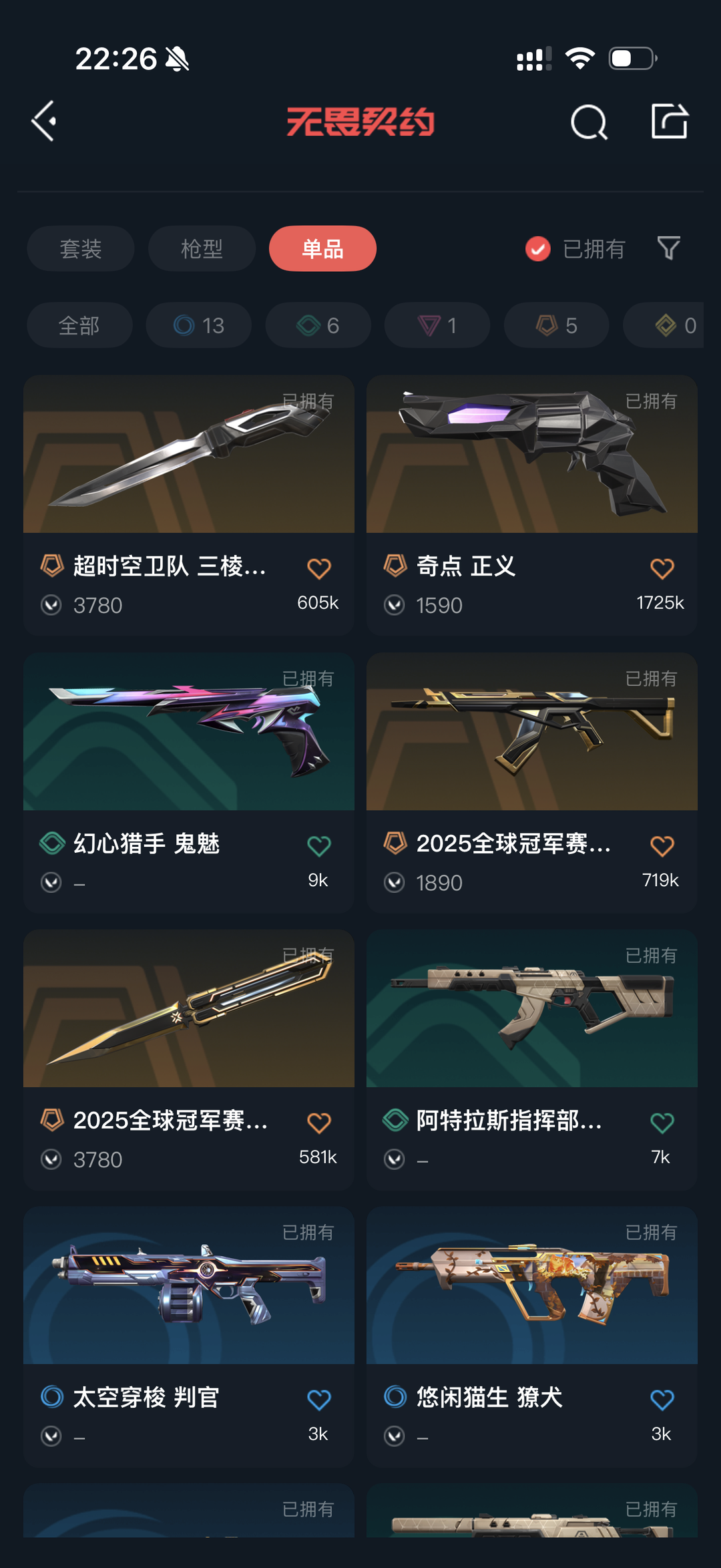Select the 单品 tab
The height and width of the screenshot is (1568, 721).
click(322, 249)
